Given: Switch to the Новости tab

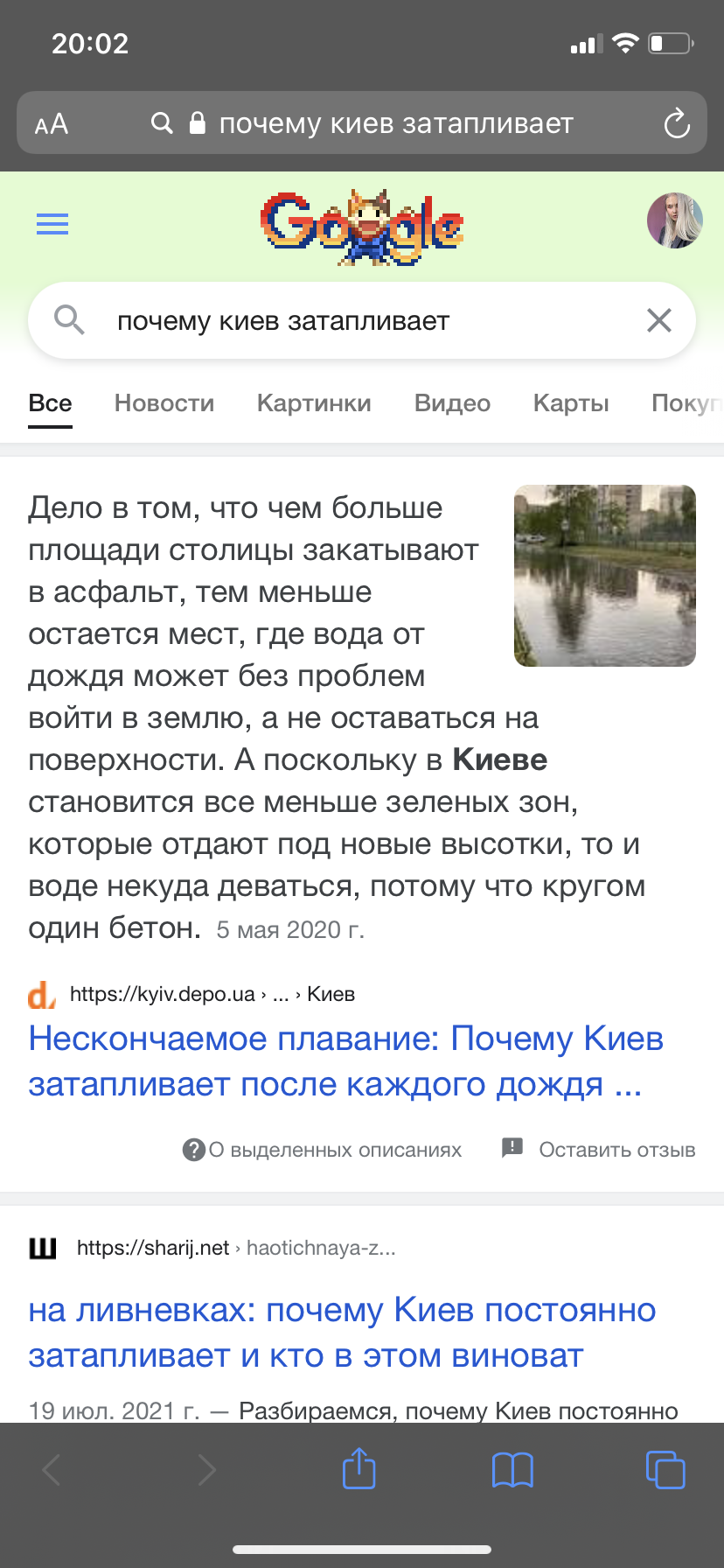Looking at the screenshot, I should [164, 403].
